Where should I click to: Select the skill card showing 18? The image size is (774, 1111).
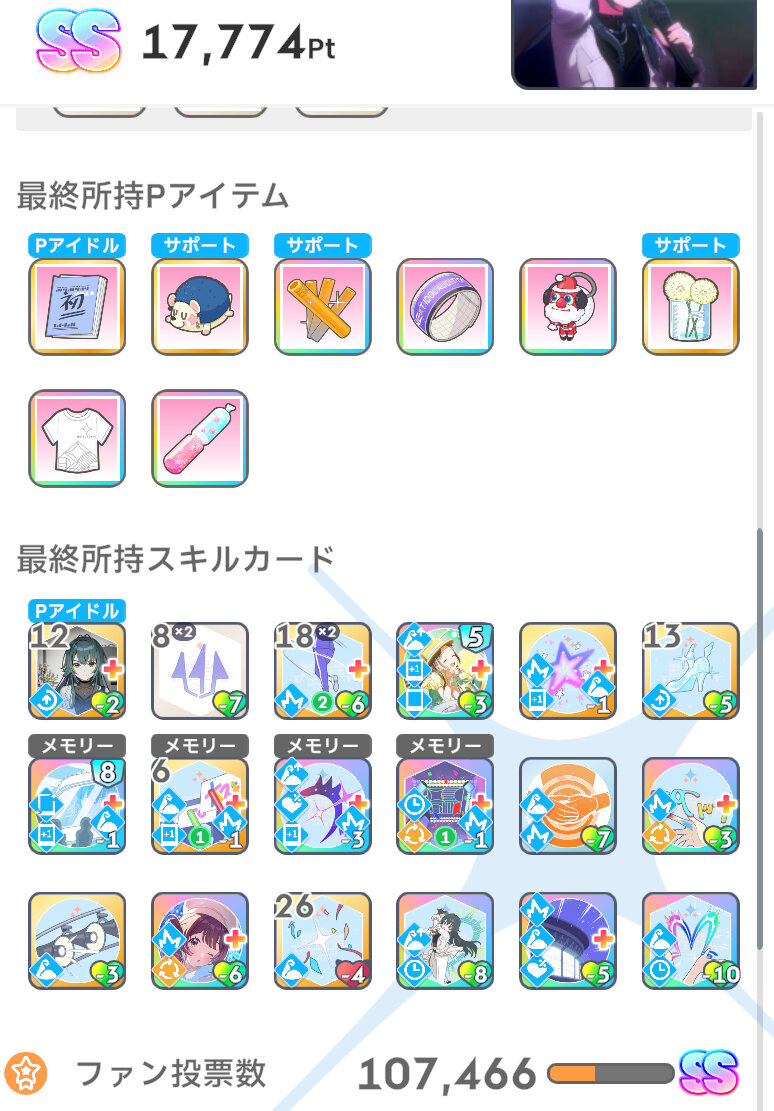click(323, 671)
